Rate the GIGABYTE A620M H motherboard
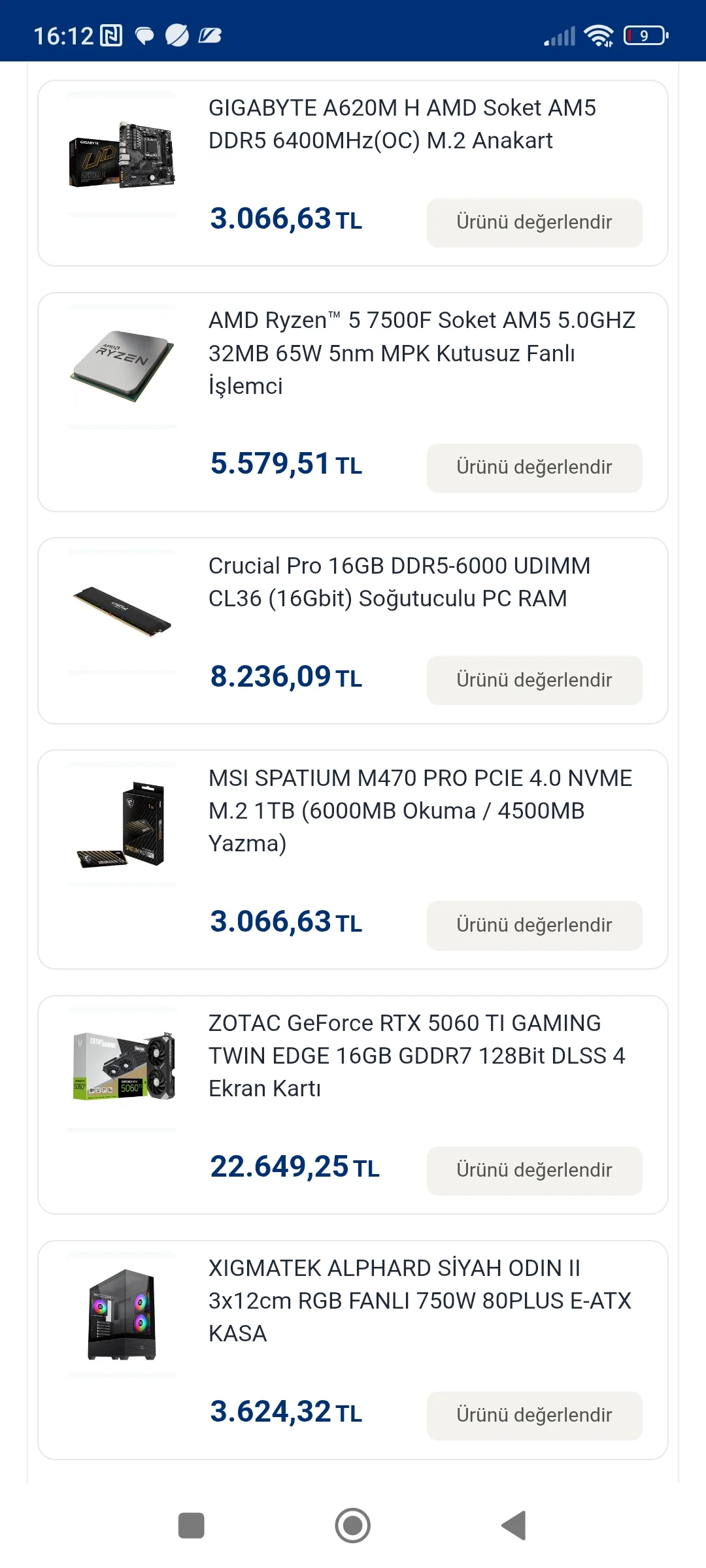Image resolution: width=706 pixels, height=1568 pixels. [534, 223]
